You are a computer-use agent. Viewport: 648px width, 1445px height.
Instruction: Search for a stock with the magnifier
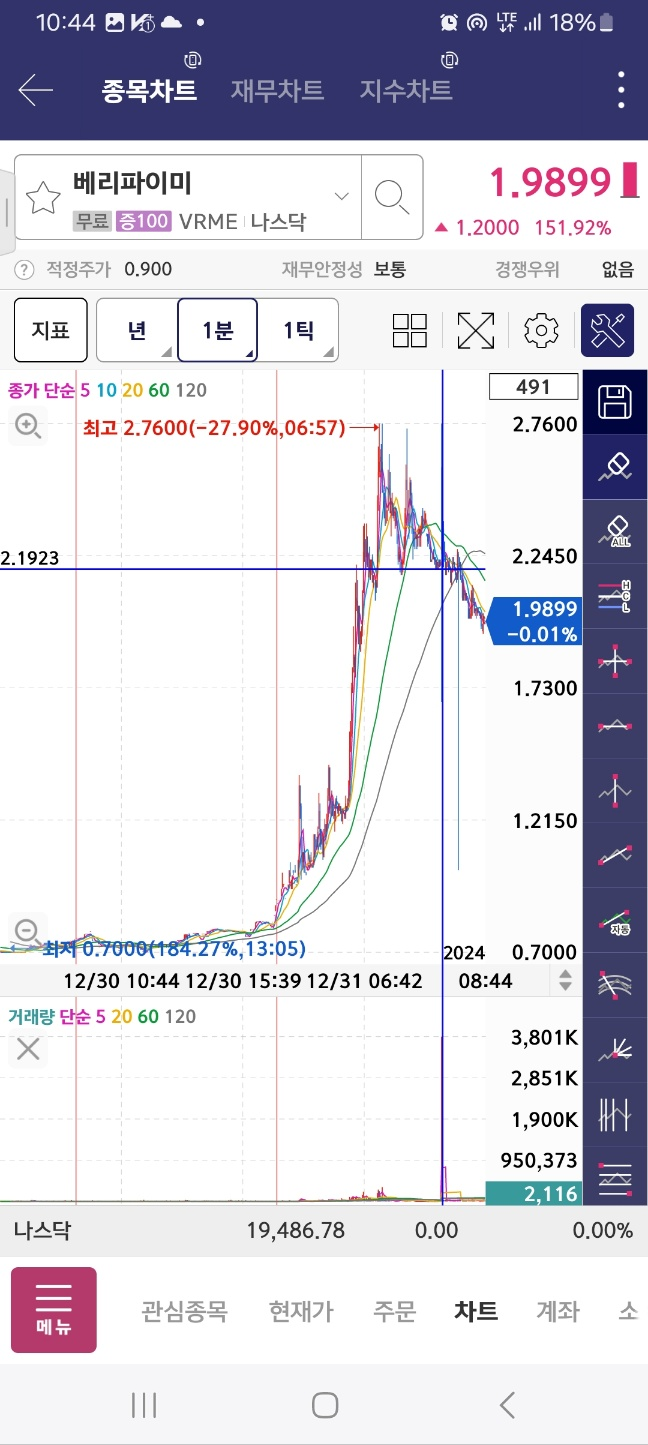coord(391,197)
